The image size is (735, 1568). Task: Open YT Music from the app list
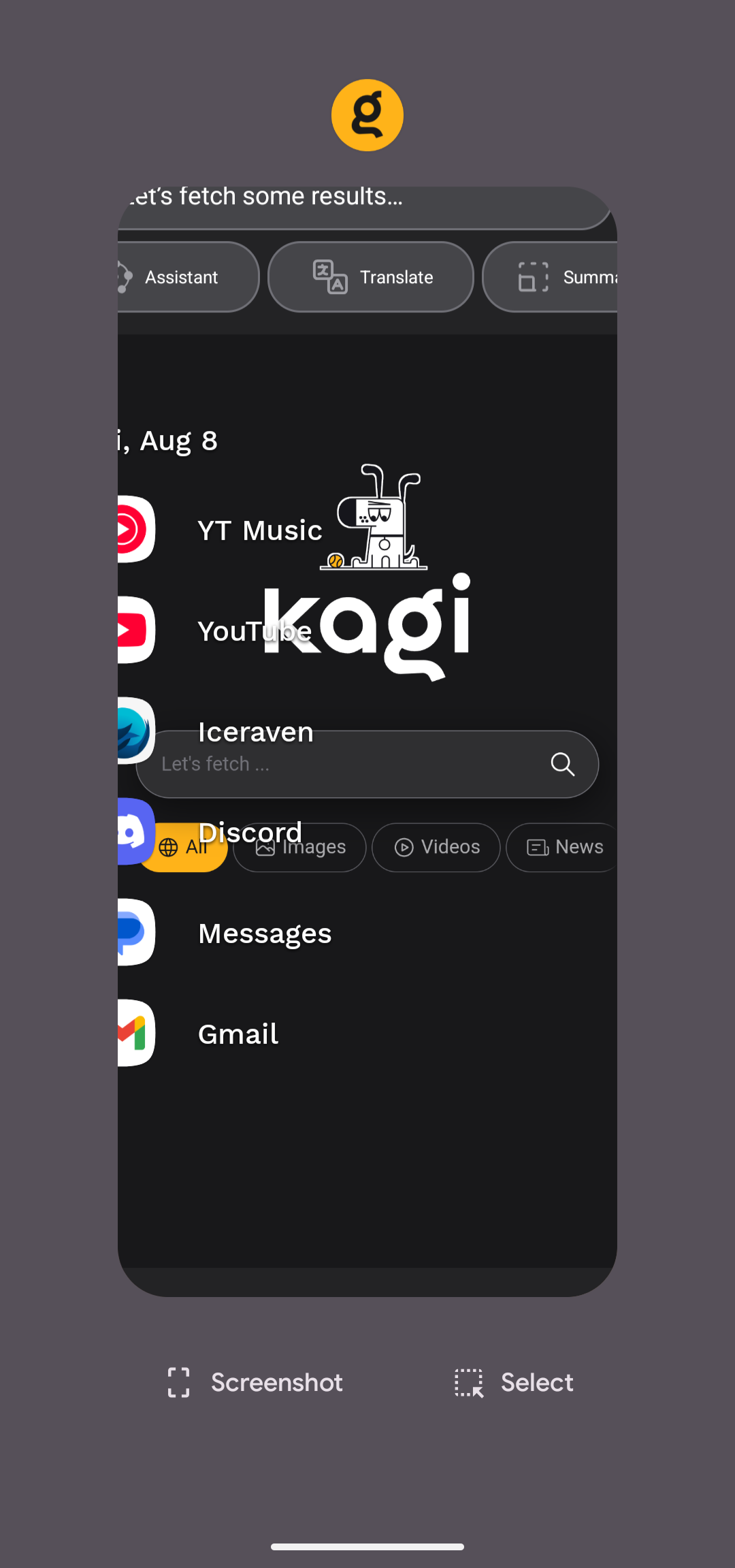point(259,530)
